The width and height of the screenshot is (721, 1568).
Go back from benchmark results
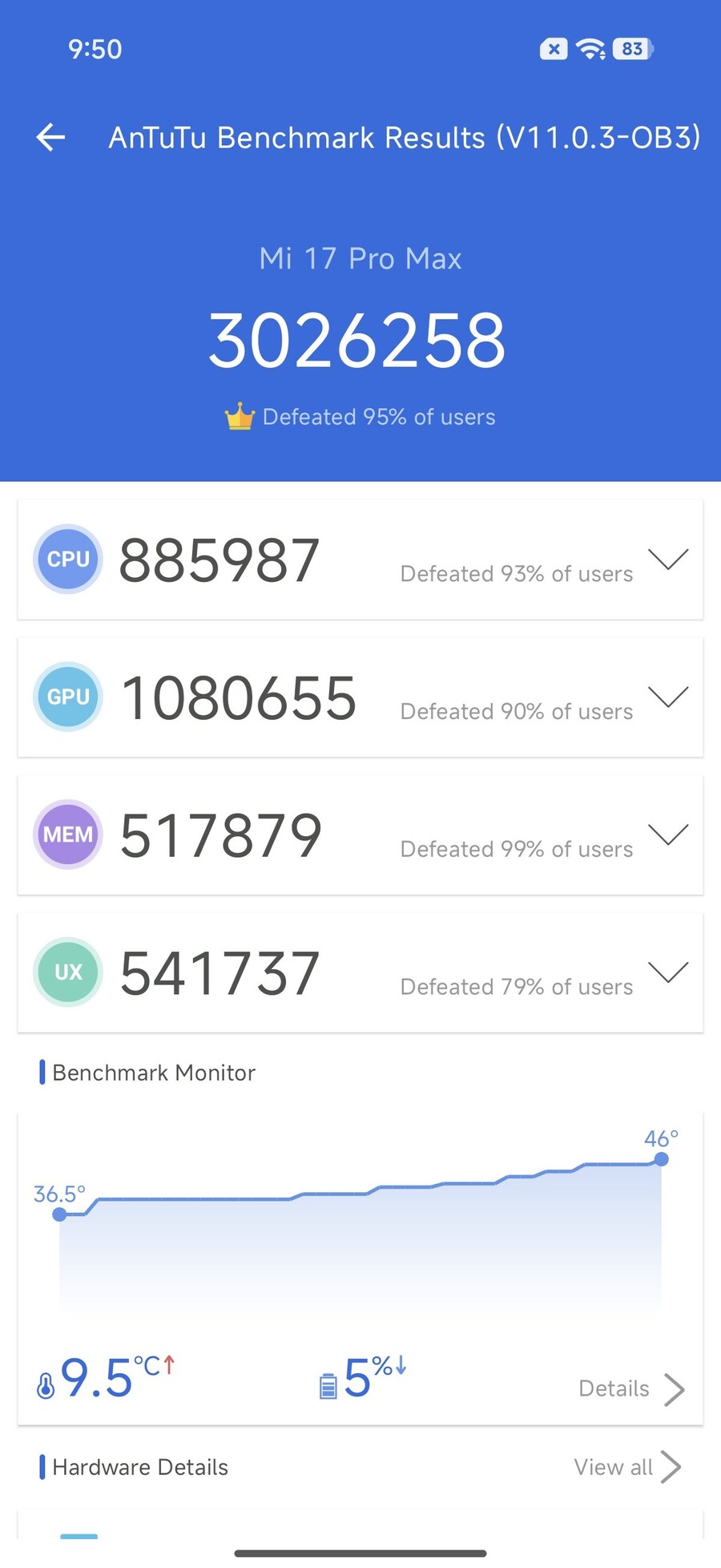(x=50, y=137)
